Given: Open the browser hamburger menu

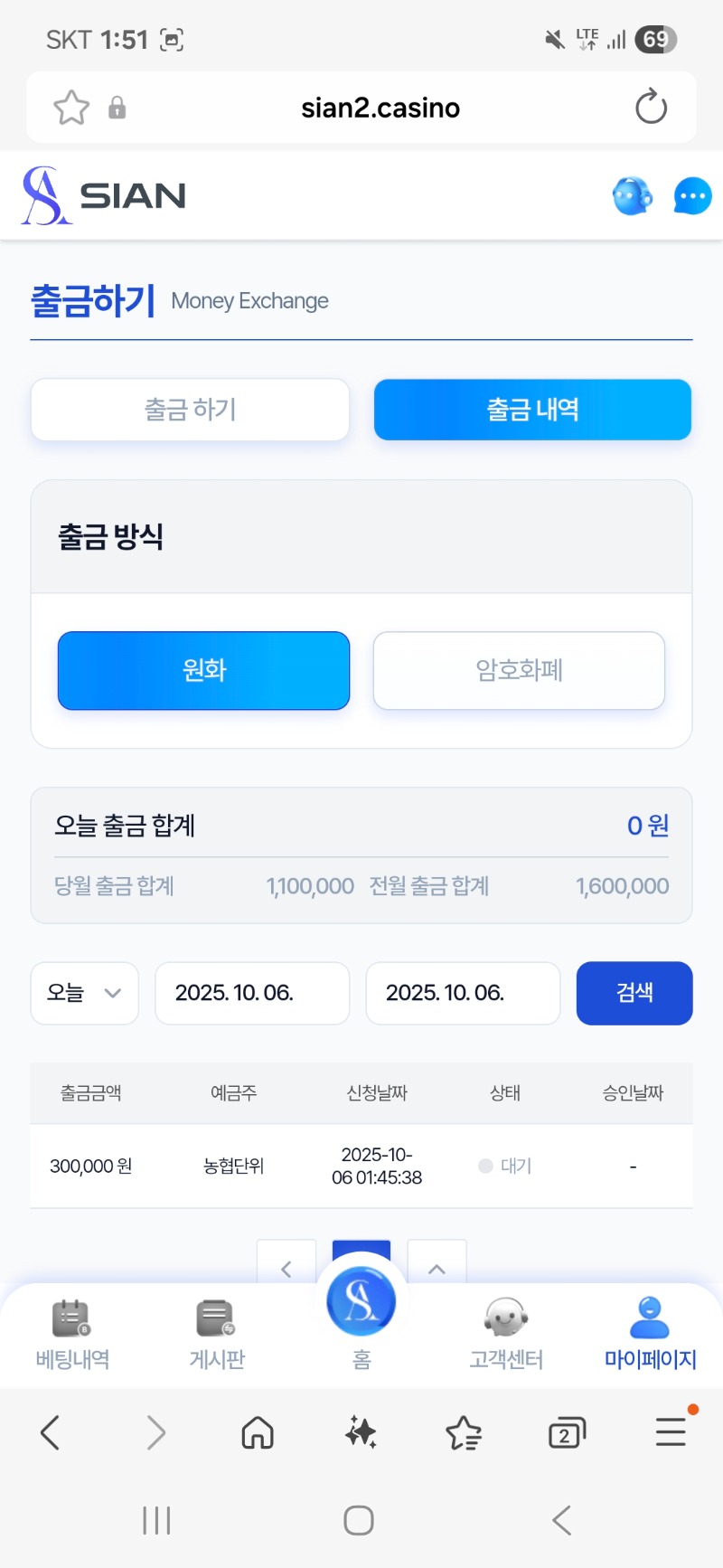Looking at the screenshot, I should (x=671, y=1432).
